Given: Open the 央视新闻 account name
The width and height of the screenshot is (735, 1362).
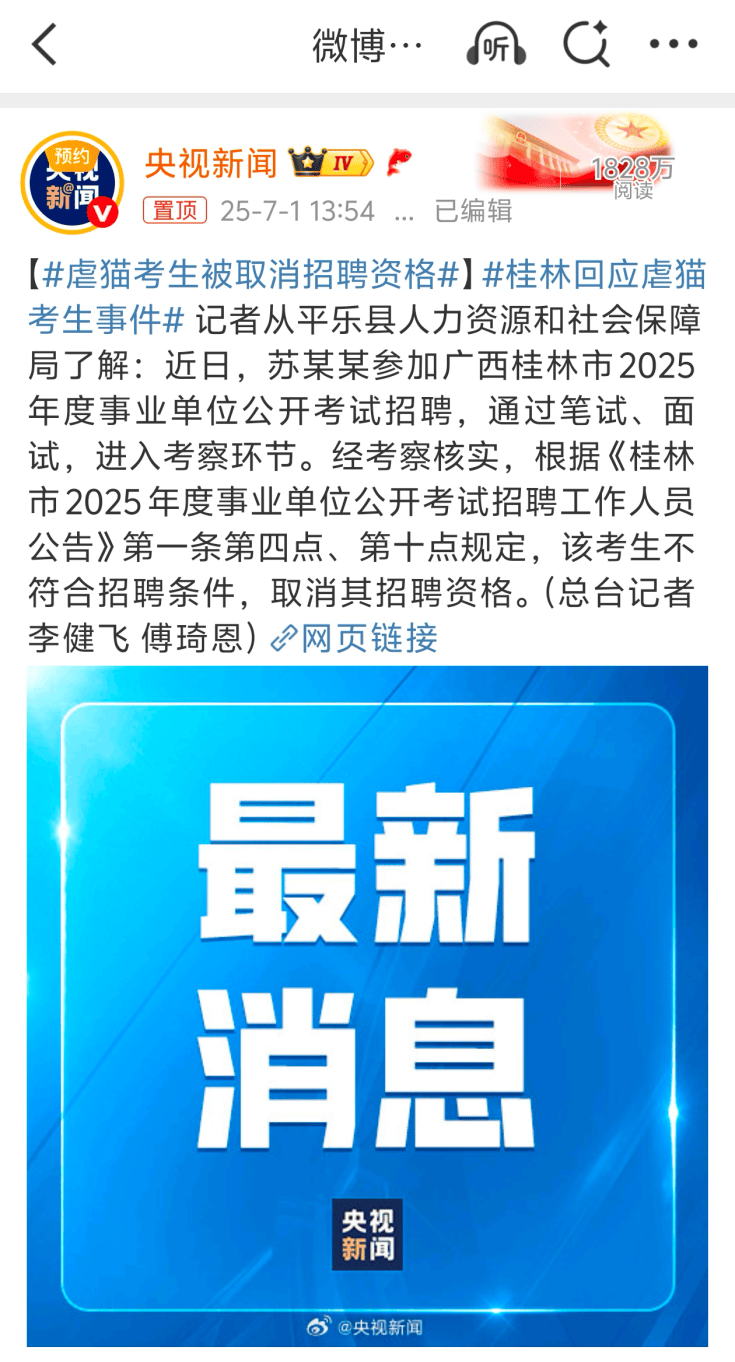Looking at the screenshot, I should 211,163.
